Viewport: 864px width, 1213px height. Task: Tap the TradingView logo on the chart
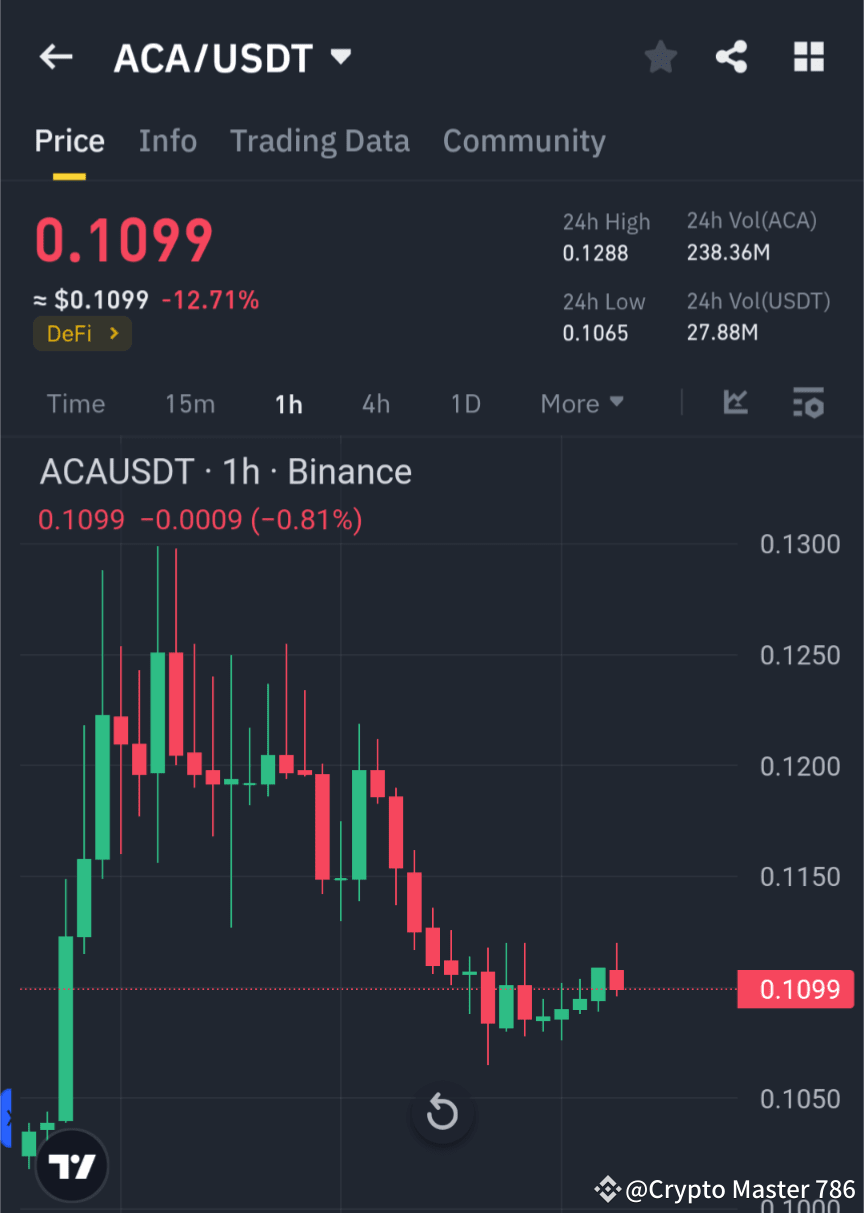point(69,1164)
